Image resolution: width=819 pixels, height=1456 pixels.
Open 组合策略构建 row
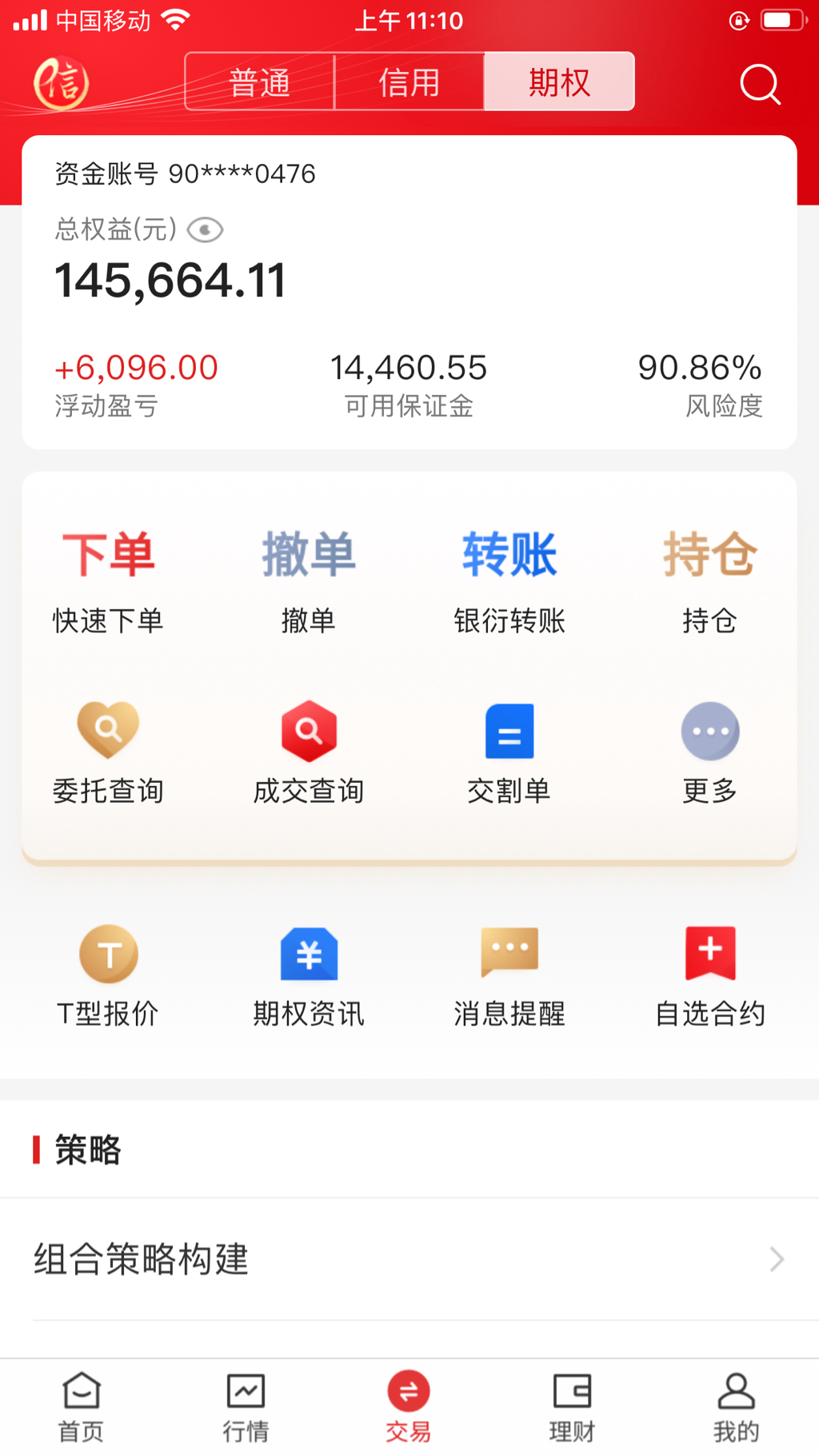(x=409, y=1259)
